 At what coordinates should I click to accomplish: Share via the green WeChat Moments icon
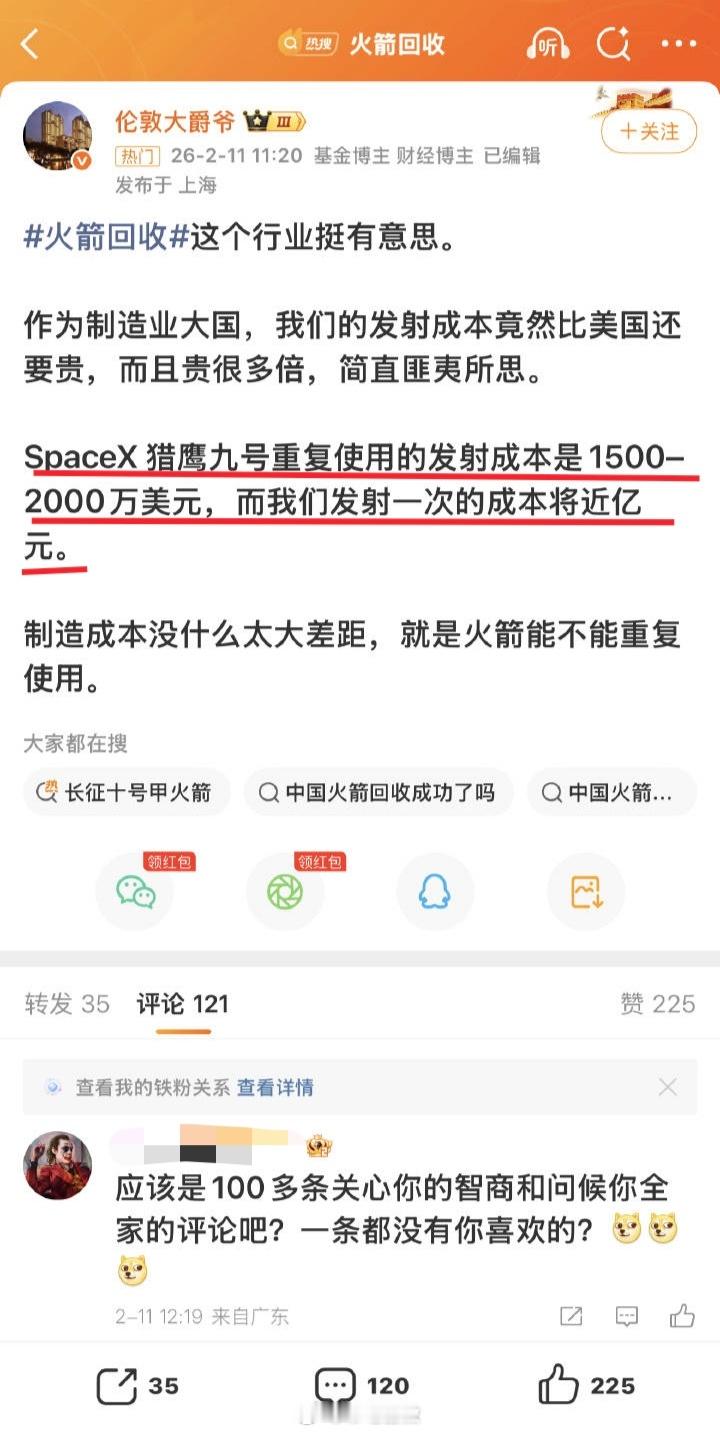(x=287, y=892)
